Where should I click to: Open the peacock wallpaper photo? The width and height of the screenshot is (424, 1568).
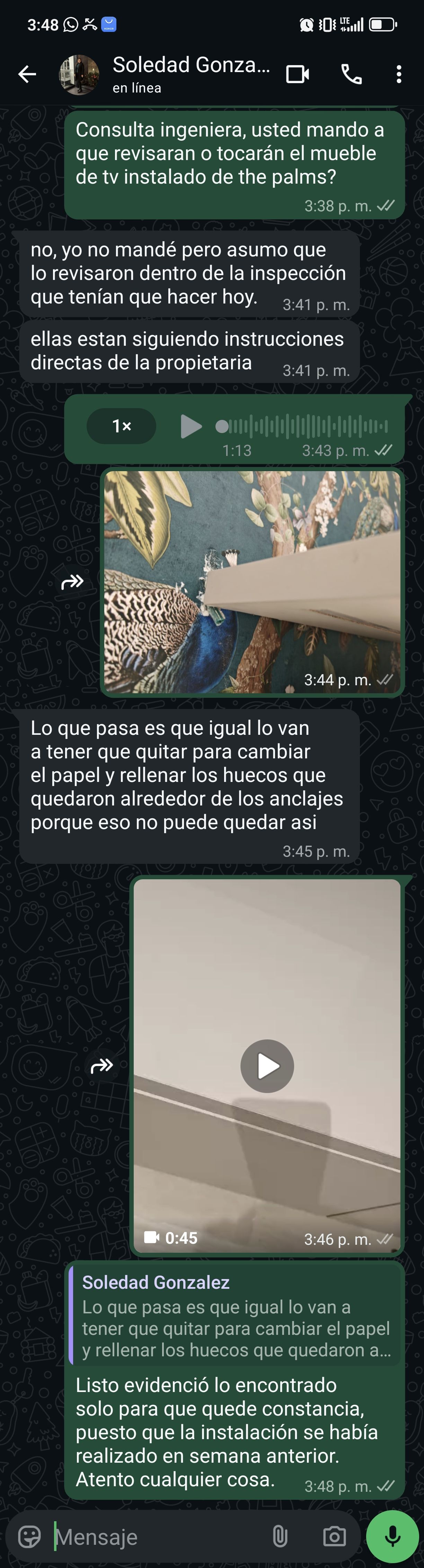[x=252, y=581]
